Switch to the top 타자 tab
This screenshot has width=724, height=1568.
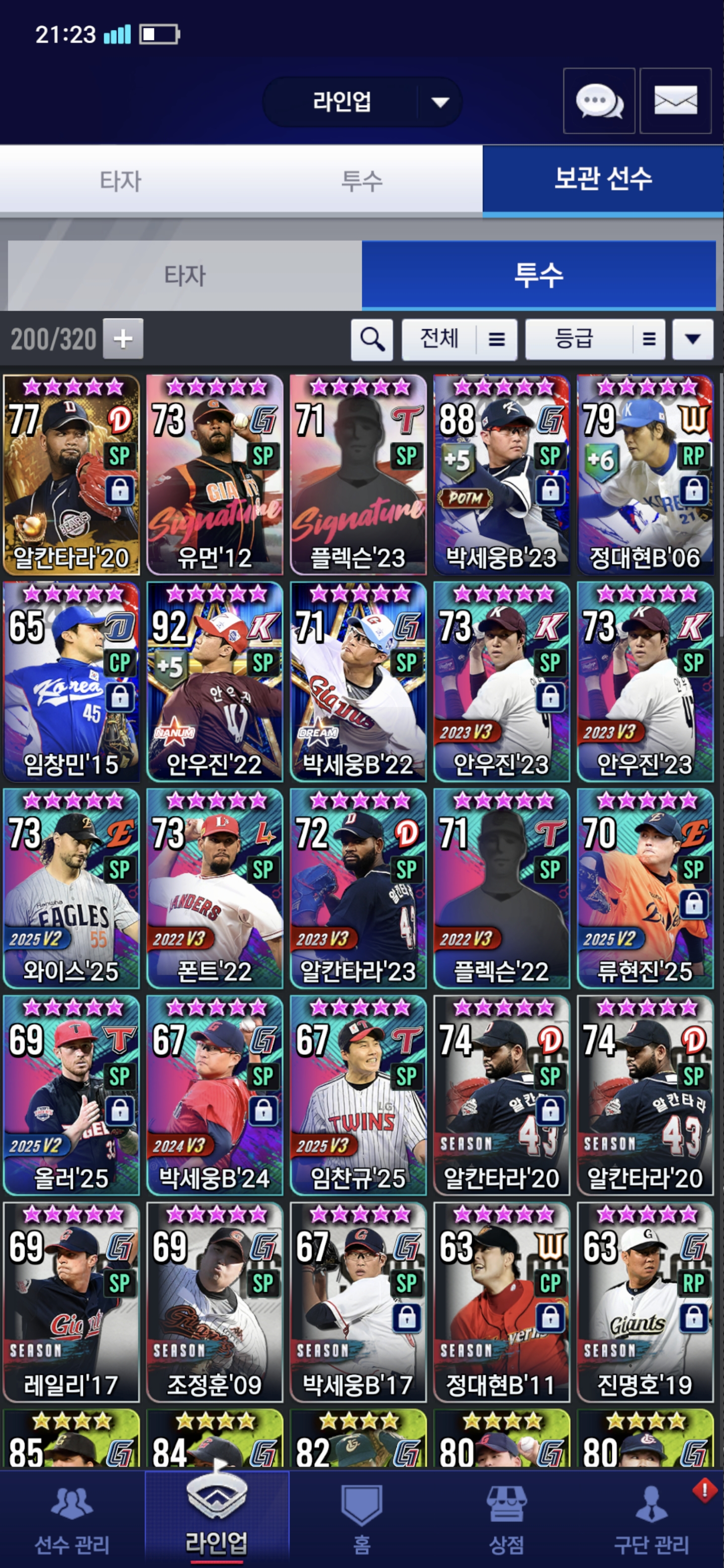click(121, 180)
